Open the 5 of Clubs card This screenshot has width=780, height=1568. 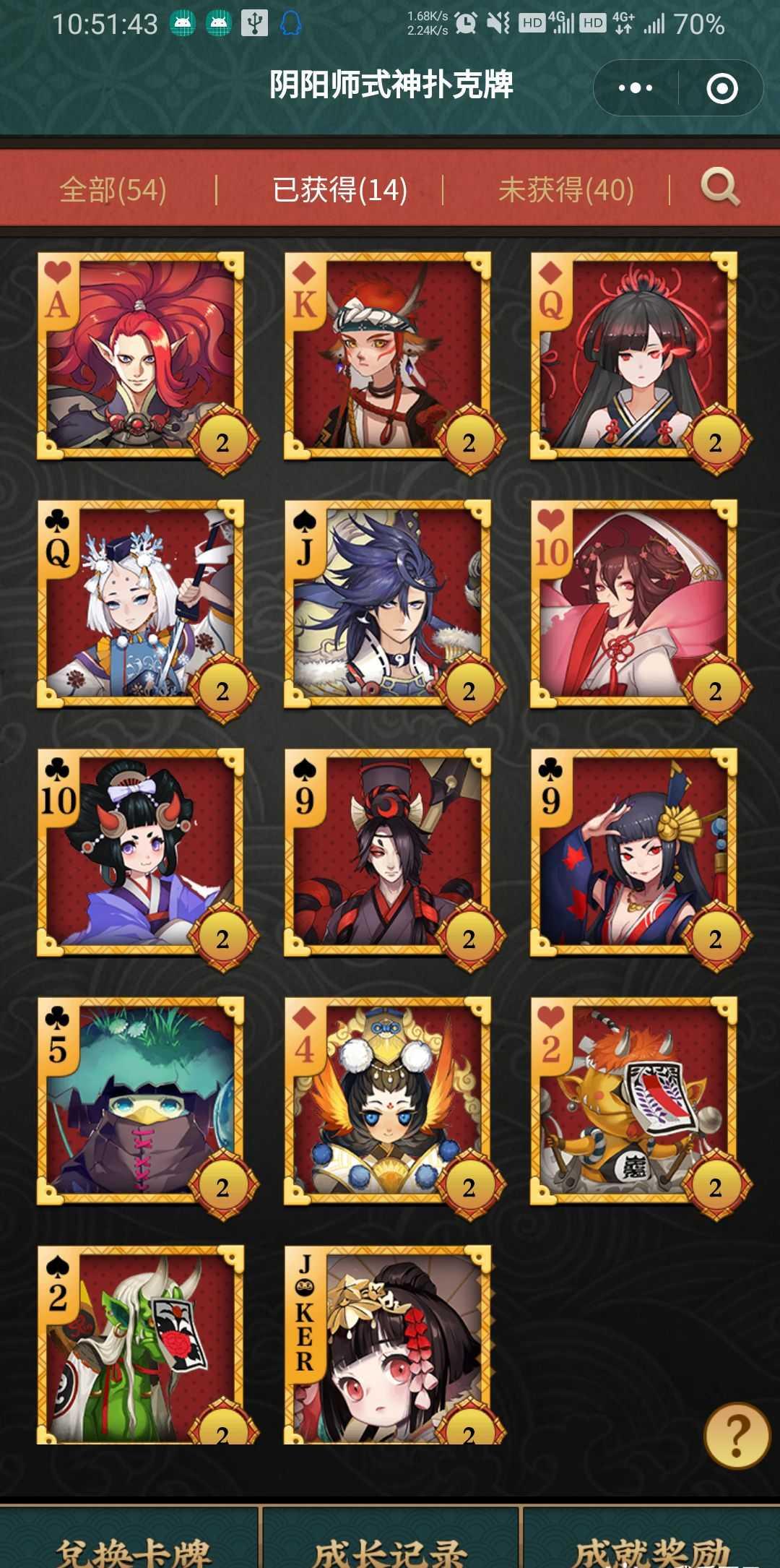click(141, 1101)
